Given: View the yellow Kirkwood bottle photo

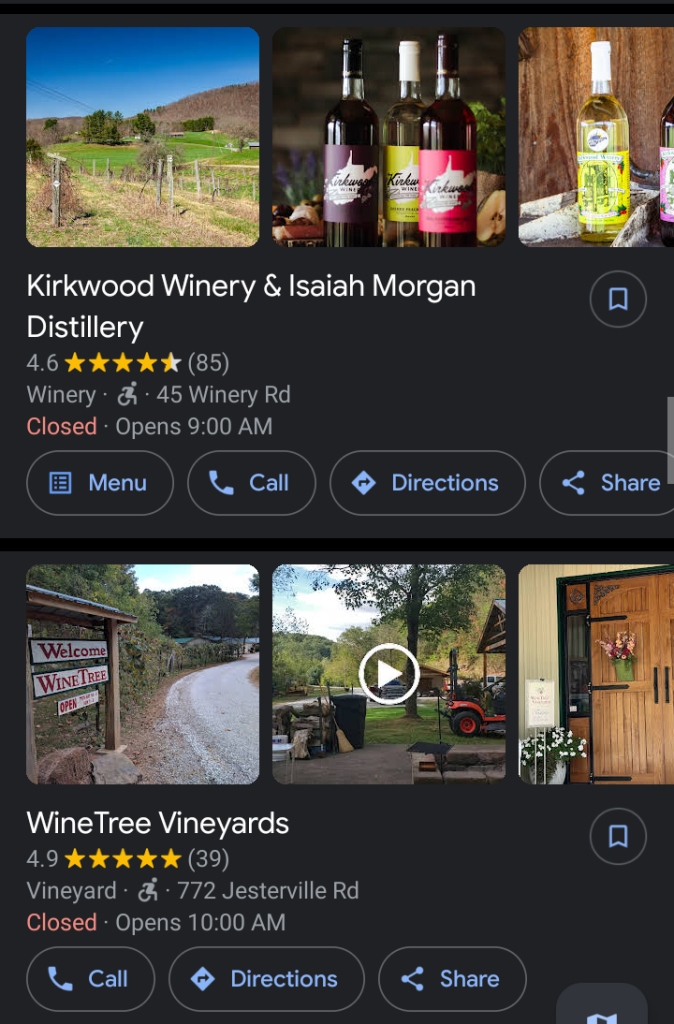Looking at the screenshot, I should click(x=596, y=137).
